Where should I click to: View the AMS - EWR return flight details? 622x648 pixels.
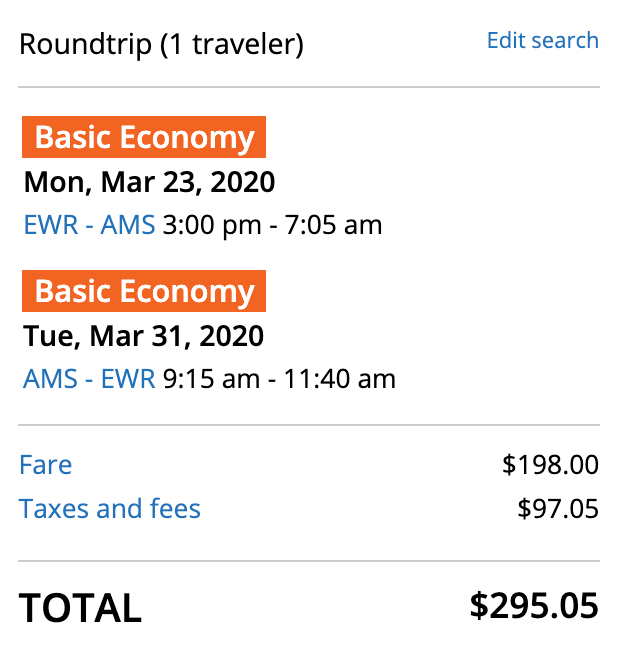click(89, 379)
